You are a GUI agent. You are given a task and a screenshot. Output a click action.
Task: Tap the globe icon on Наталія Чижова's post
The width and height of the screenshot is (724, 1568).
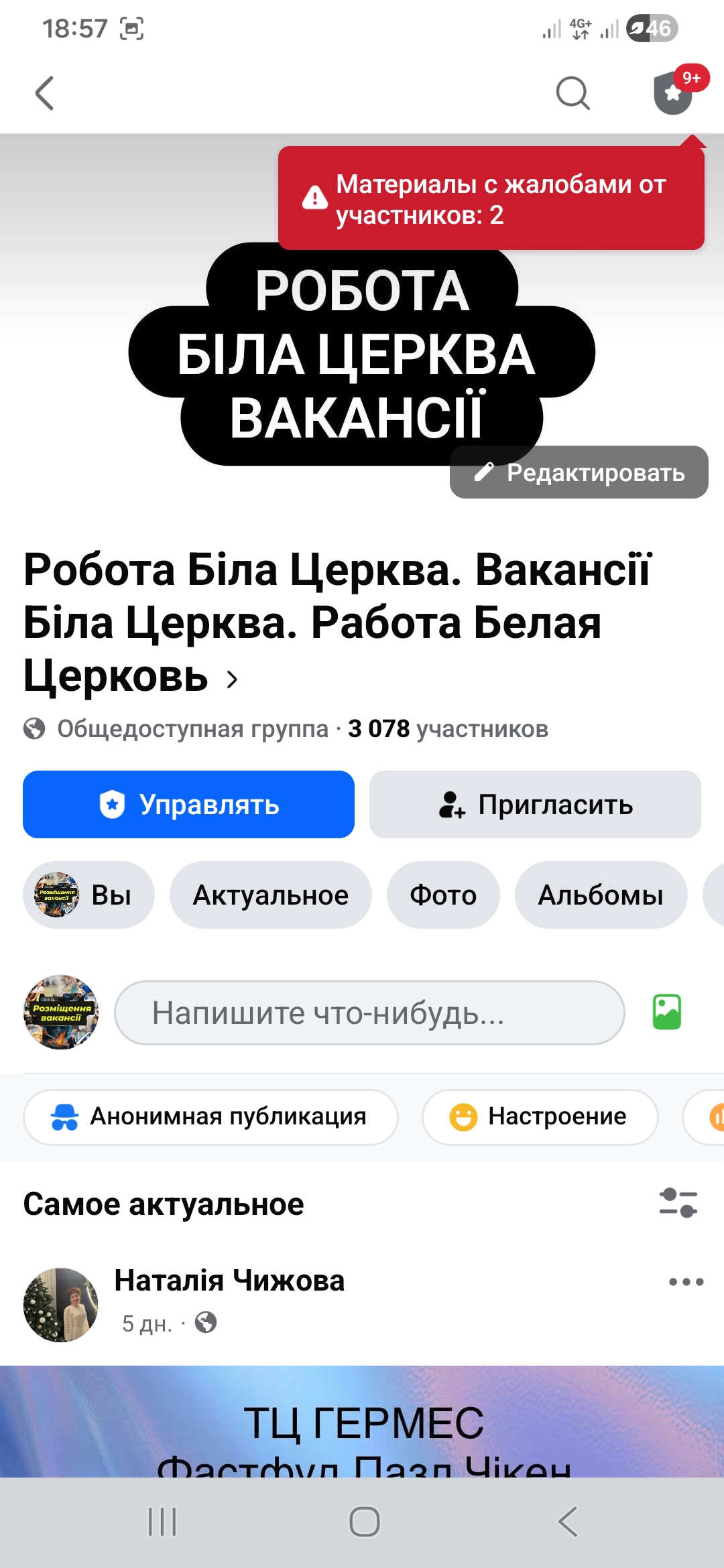(x=206, y=1323)
